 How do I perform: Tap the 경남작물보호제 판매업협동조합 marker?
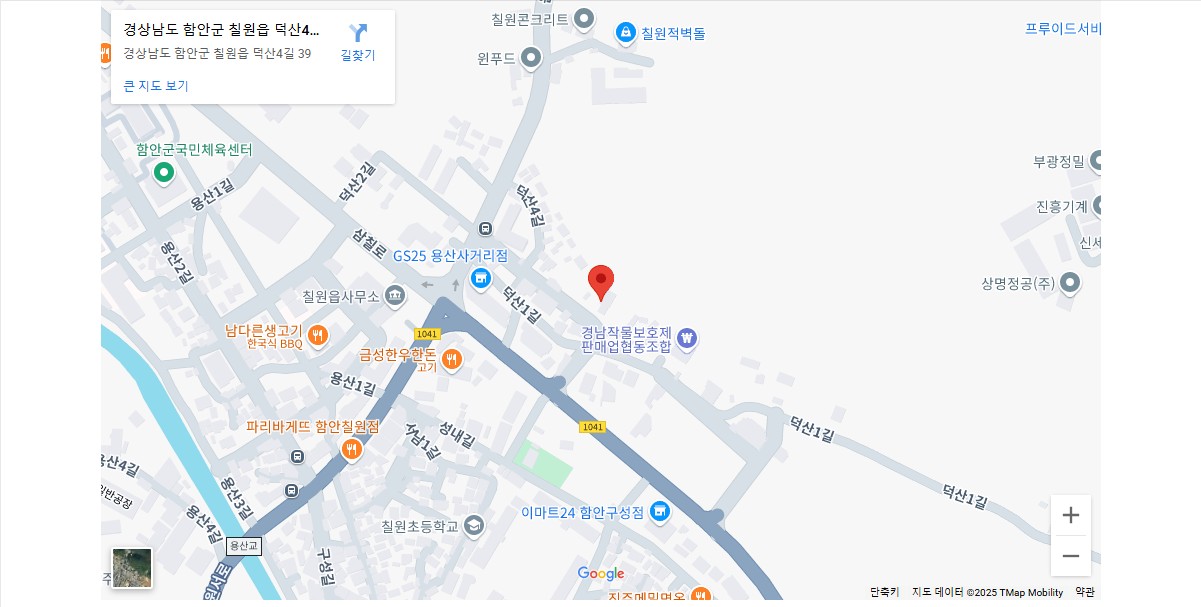[x=687, y=339]
